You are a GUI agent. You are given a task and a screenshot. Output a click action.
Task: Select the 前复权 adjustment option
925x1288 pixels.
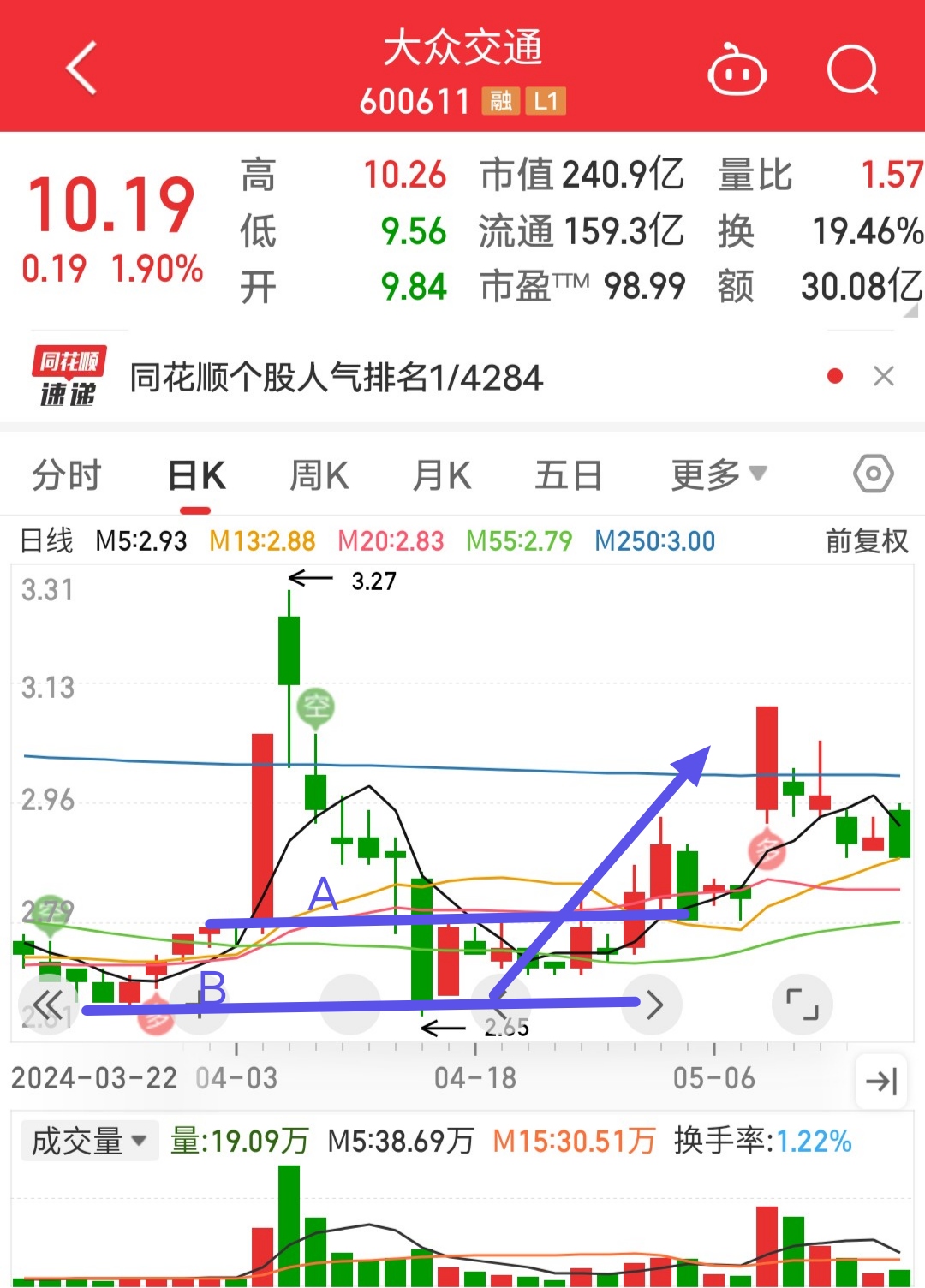coord(865,541)
